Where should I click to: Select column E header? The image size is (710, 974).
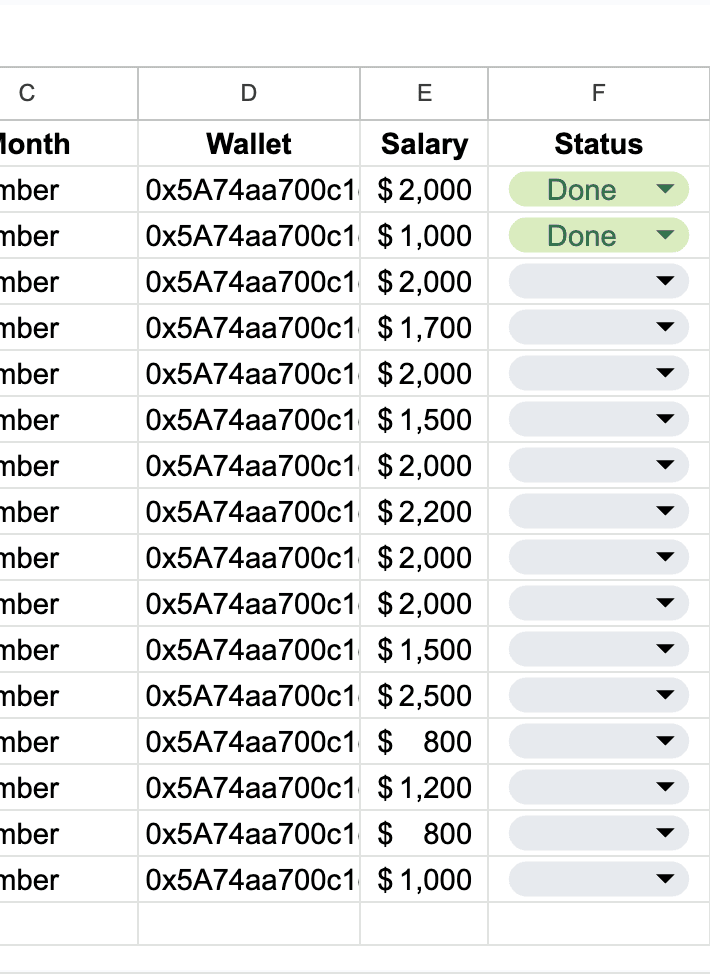coord(424,93)
